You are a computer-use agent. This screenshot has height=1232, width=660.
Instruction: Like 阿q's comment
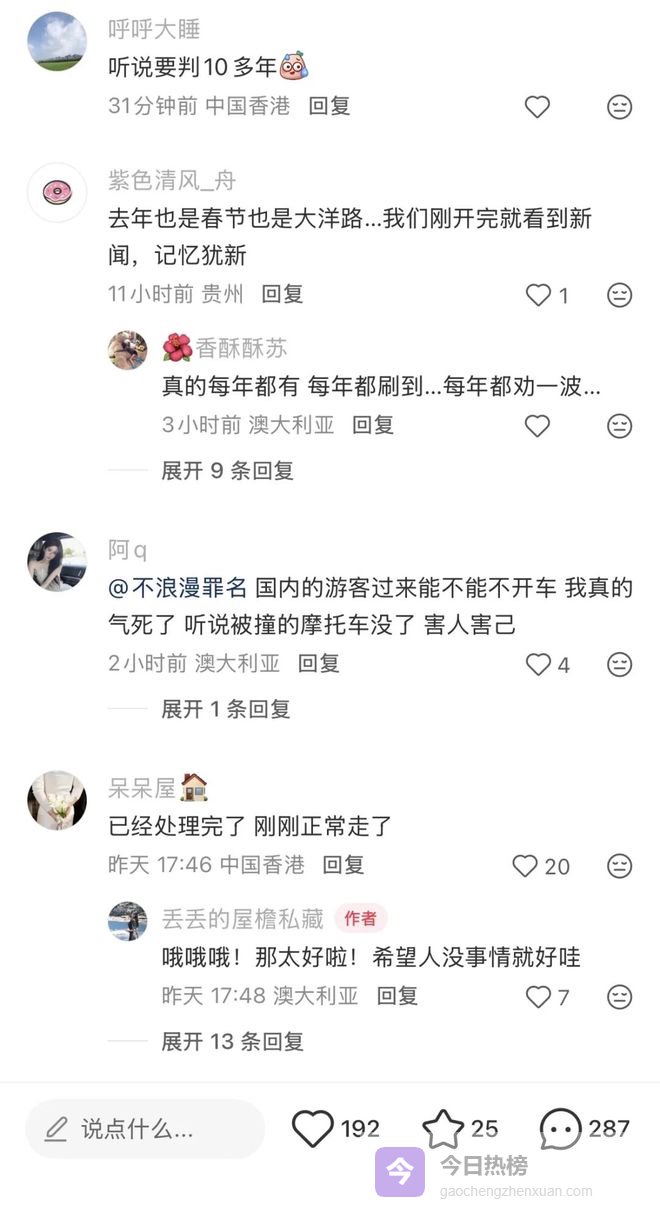coord(539,664)
